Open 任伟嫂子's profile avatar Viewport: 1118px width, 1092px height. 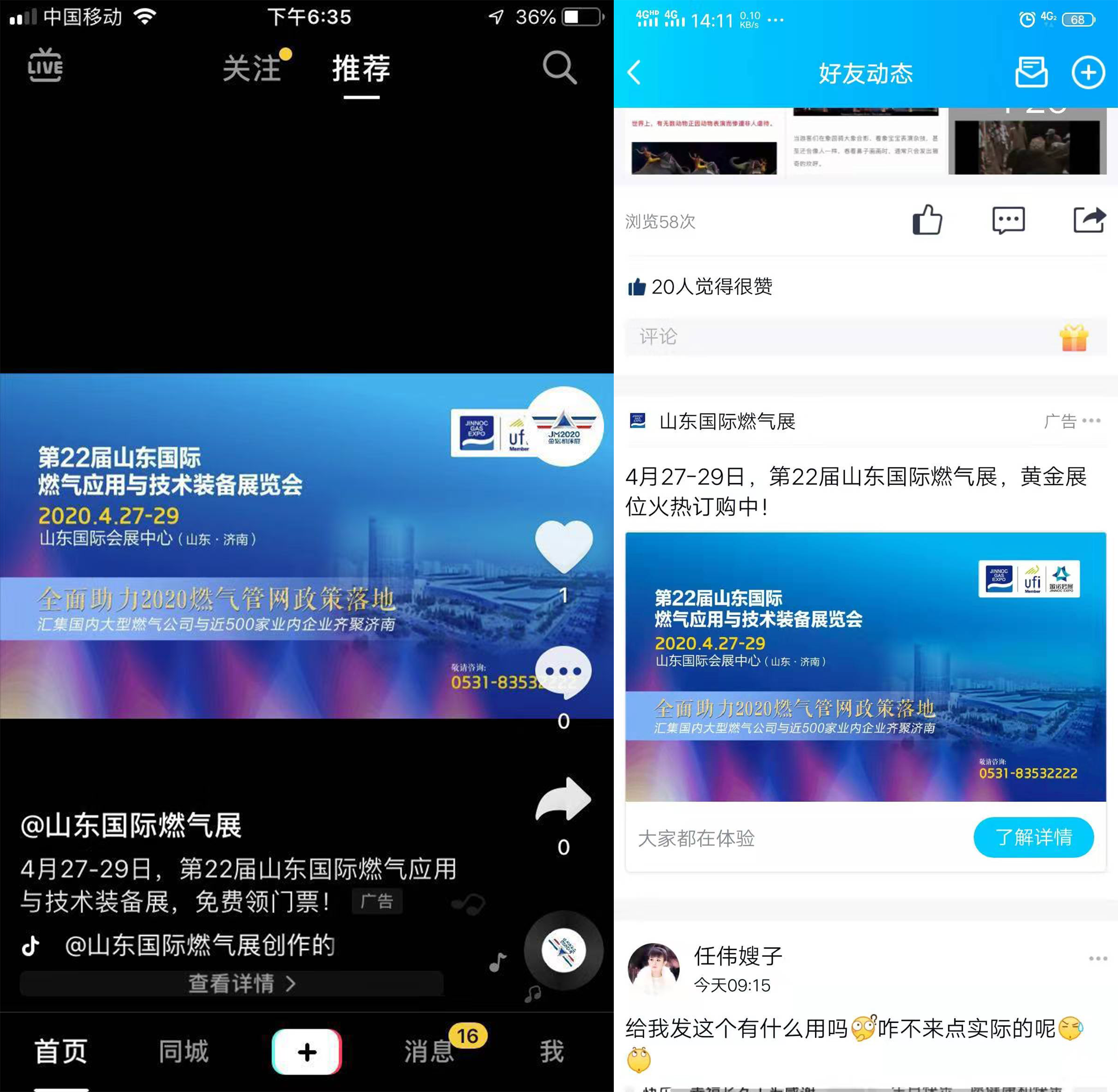(653, 968)
